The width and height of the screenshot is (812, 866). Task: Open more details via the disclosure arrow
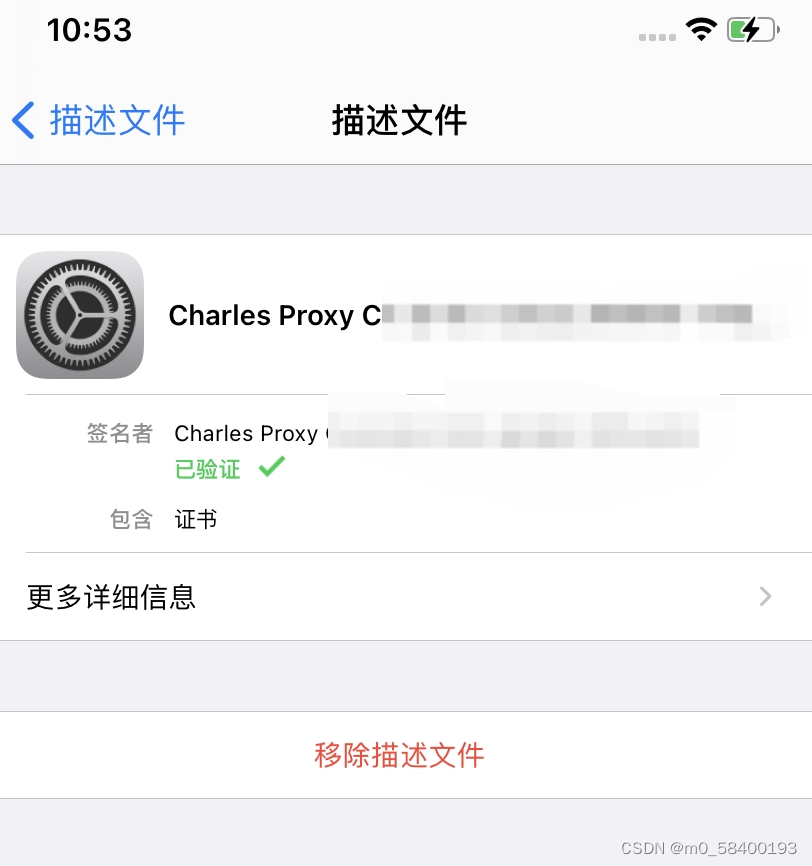765,597
